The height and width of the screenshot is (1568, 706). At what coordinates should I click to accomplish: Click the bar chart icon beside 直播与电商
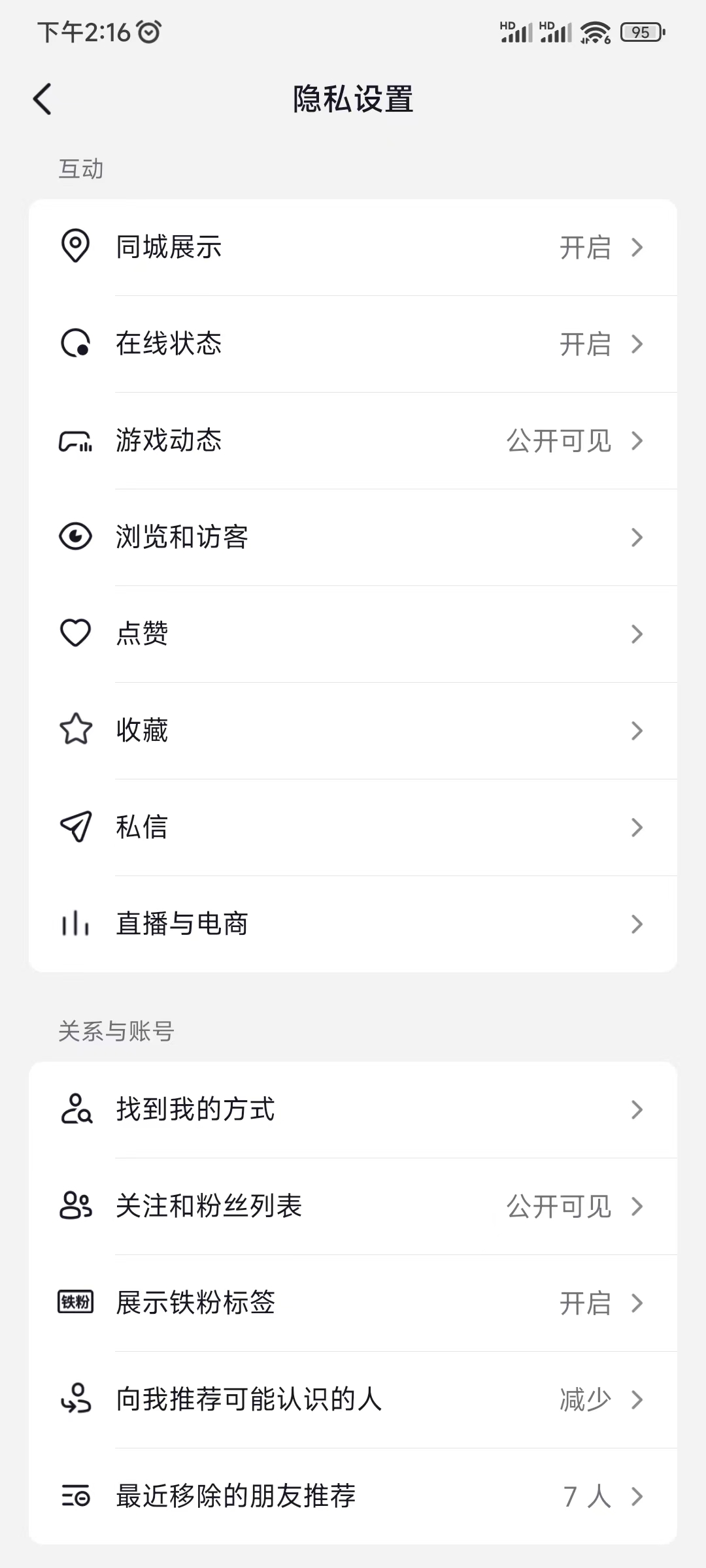(75, 923)
